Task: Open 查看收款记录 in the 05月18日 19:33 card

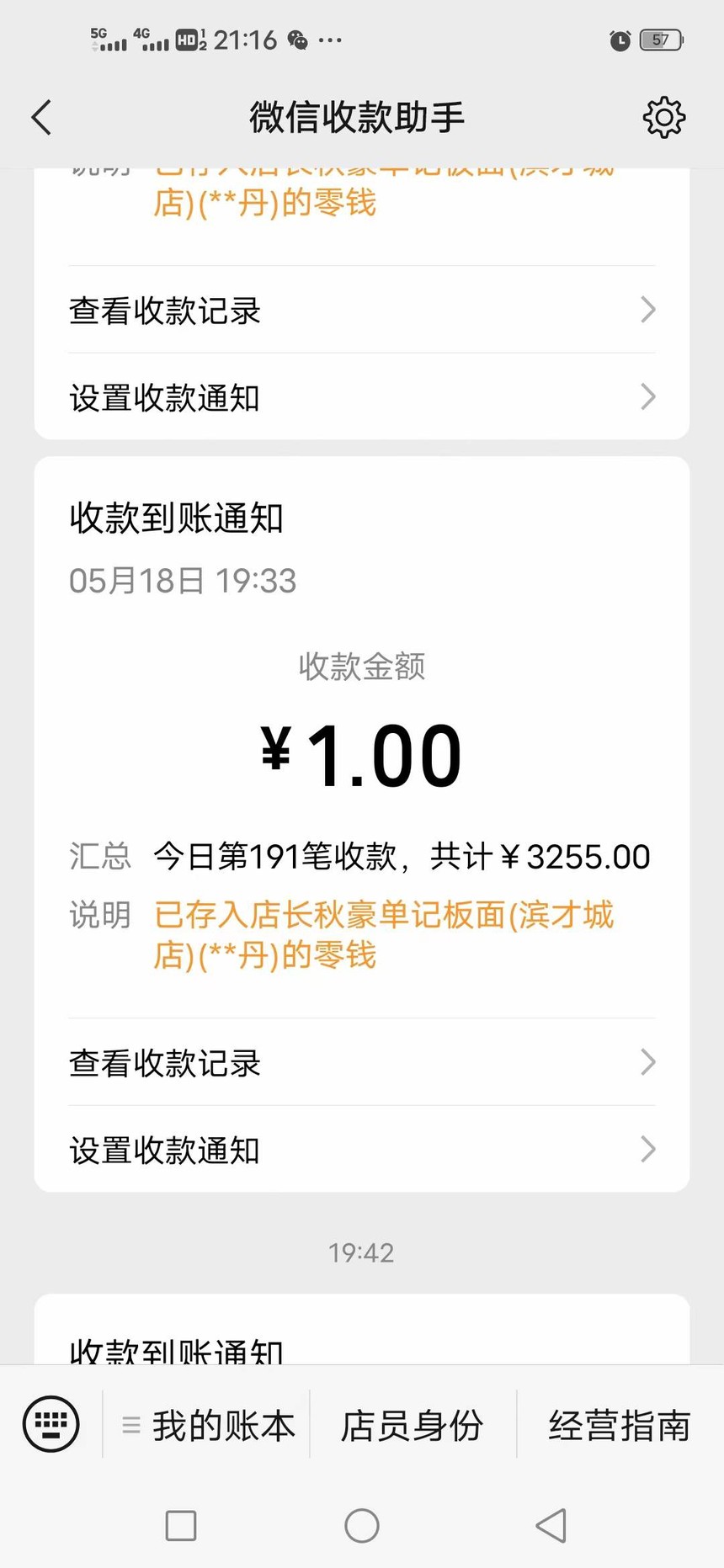Action: point(362,1062)
